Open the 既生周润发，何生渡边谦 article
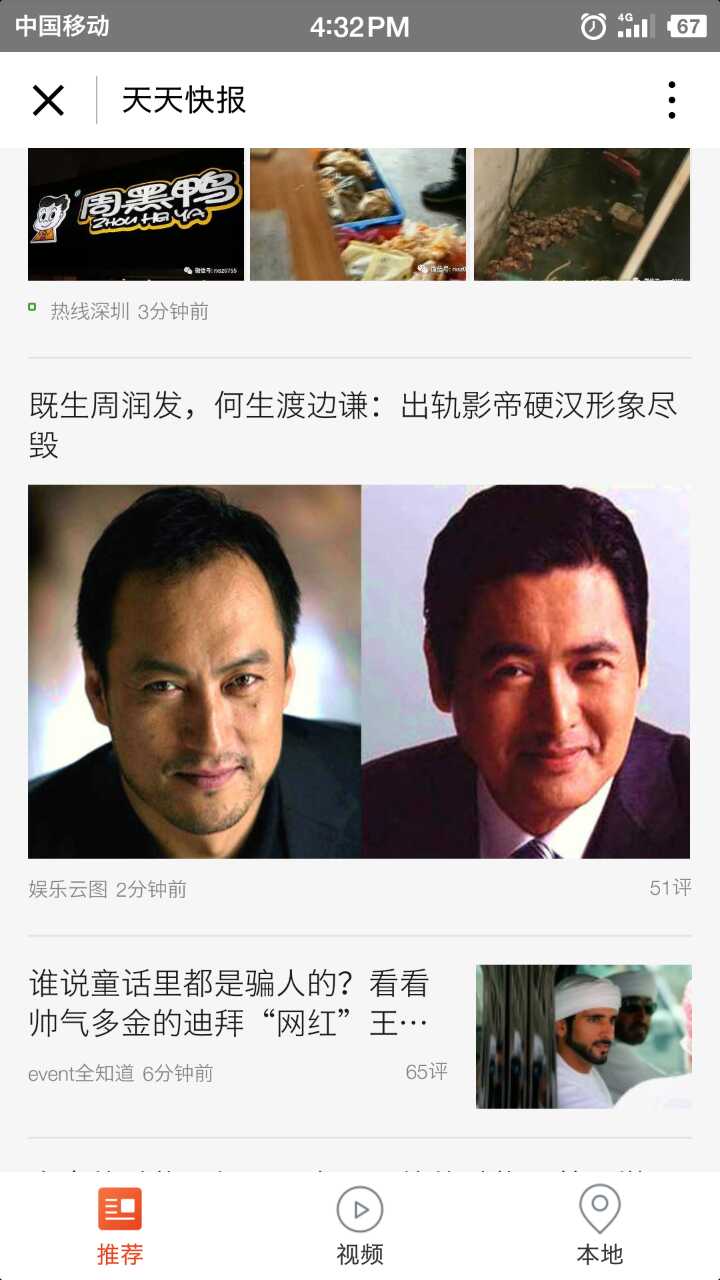 coord(353,422)
